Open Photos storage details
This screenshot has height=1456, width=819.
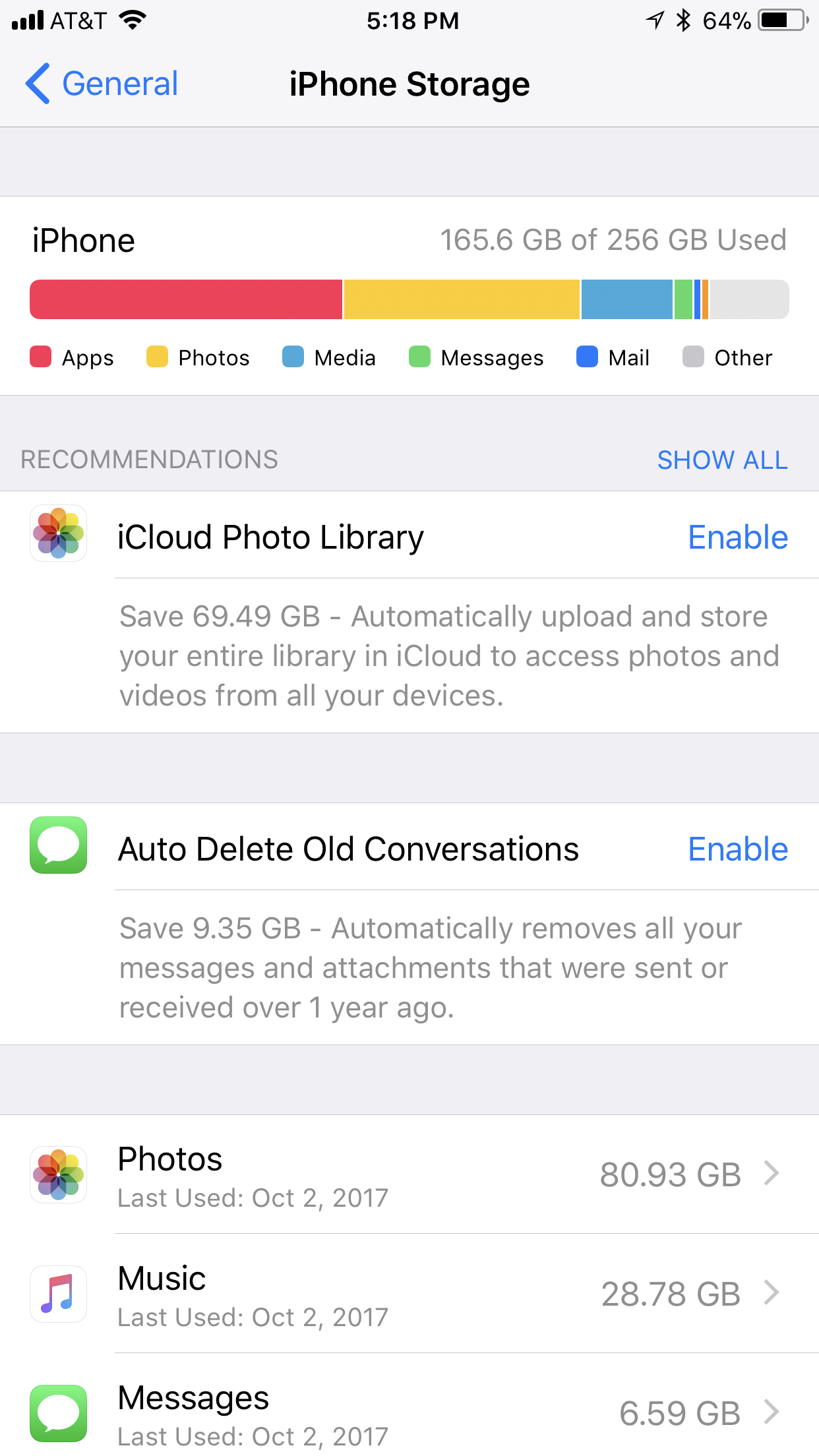[x=409, y=1174]
